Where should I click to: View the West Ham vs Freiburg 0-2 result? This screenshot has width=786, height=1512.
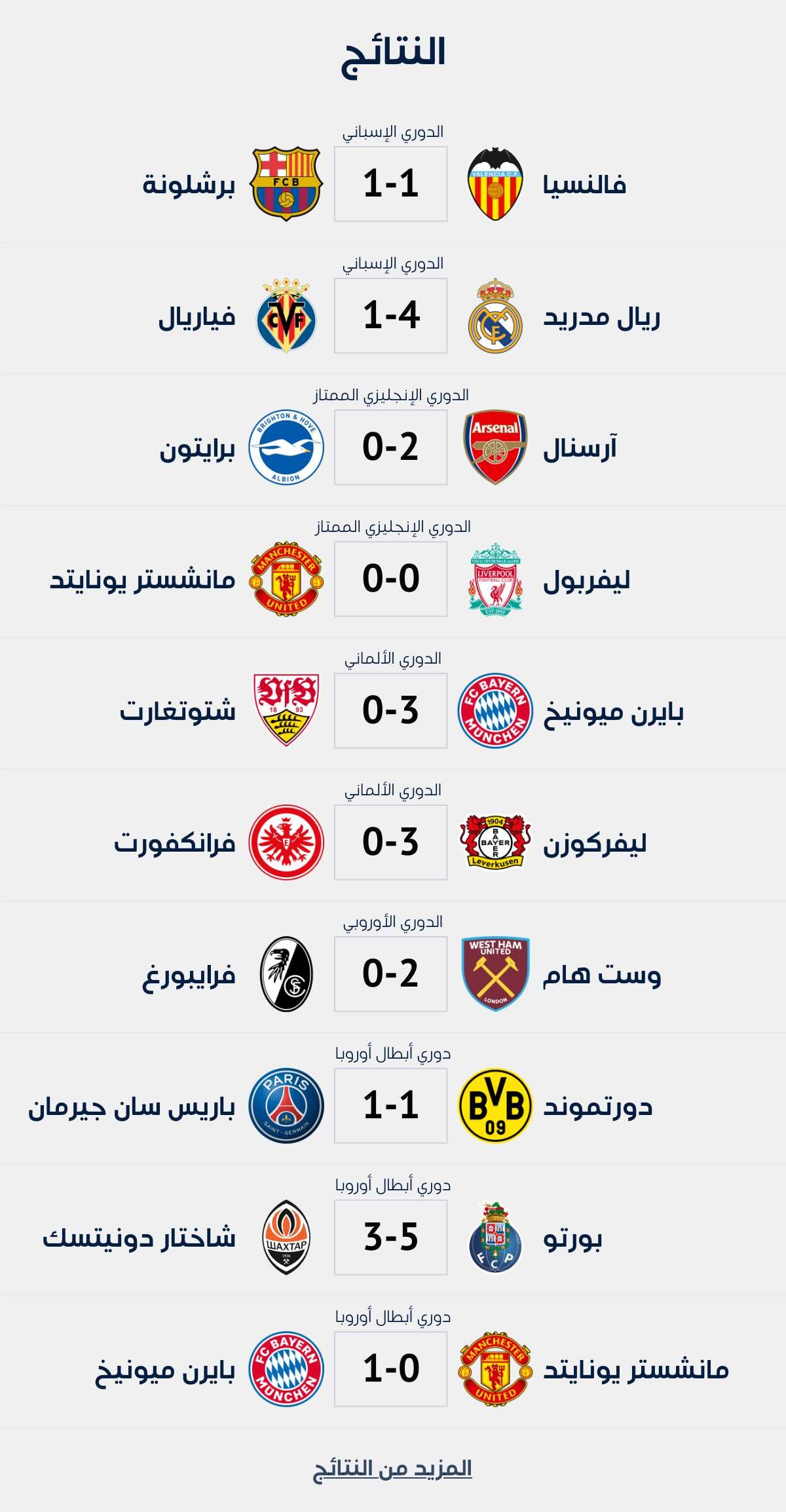click(x=391, y=974)
